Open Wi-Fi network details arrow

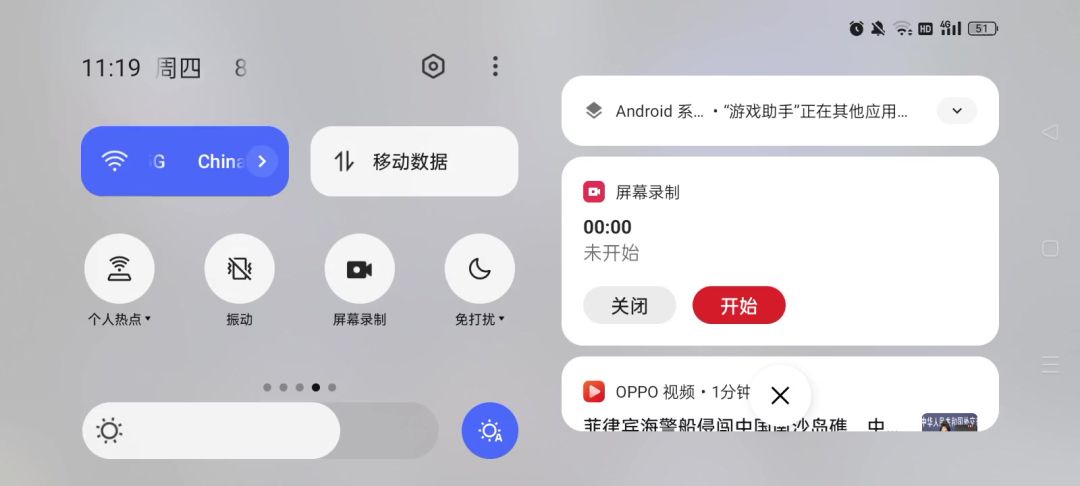(262, 161)
